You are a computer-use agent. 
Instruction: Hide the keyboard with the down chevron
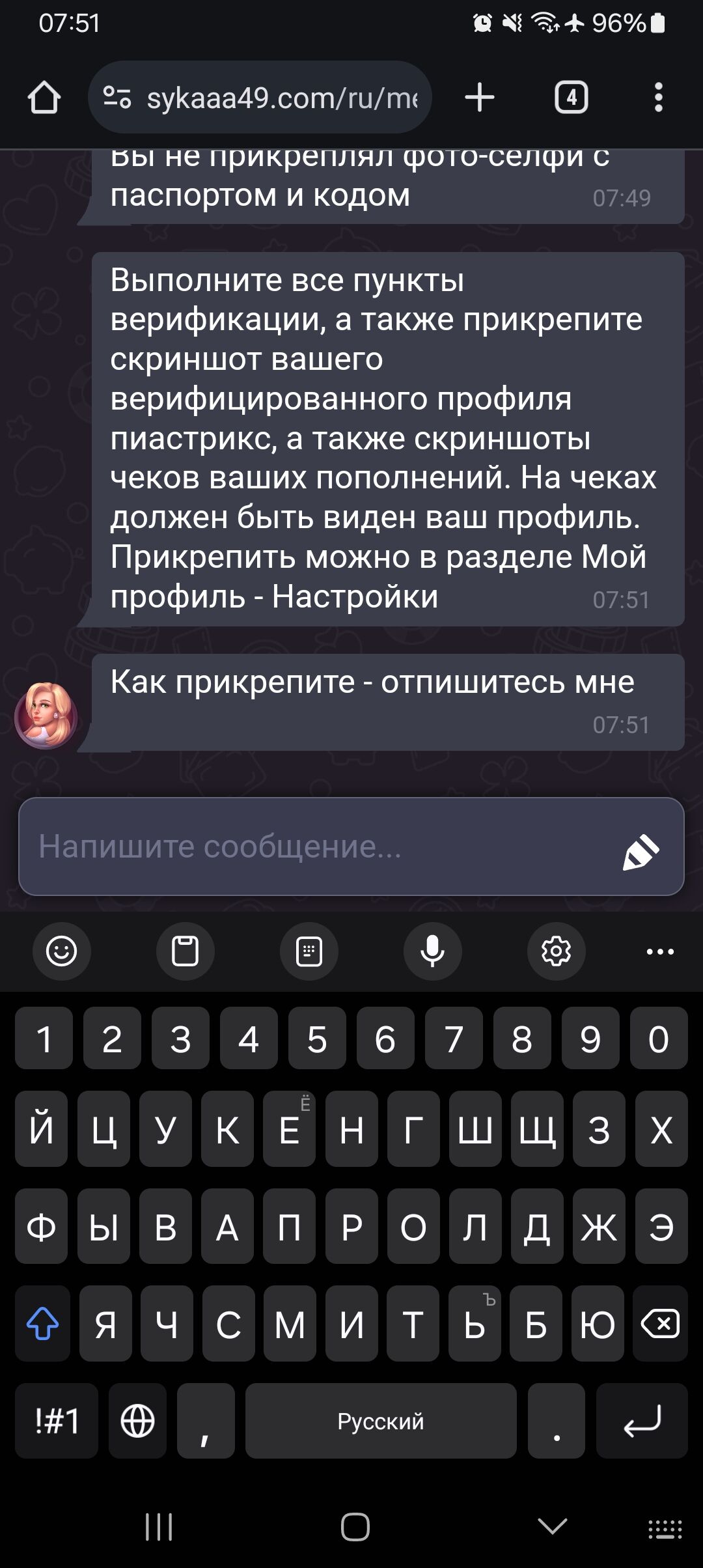[x=553, y=1526]
